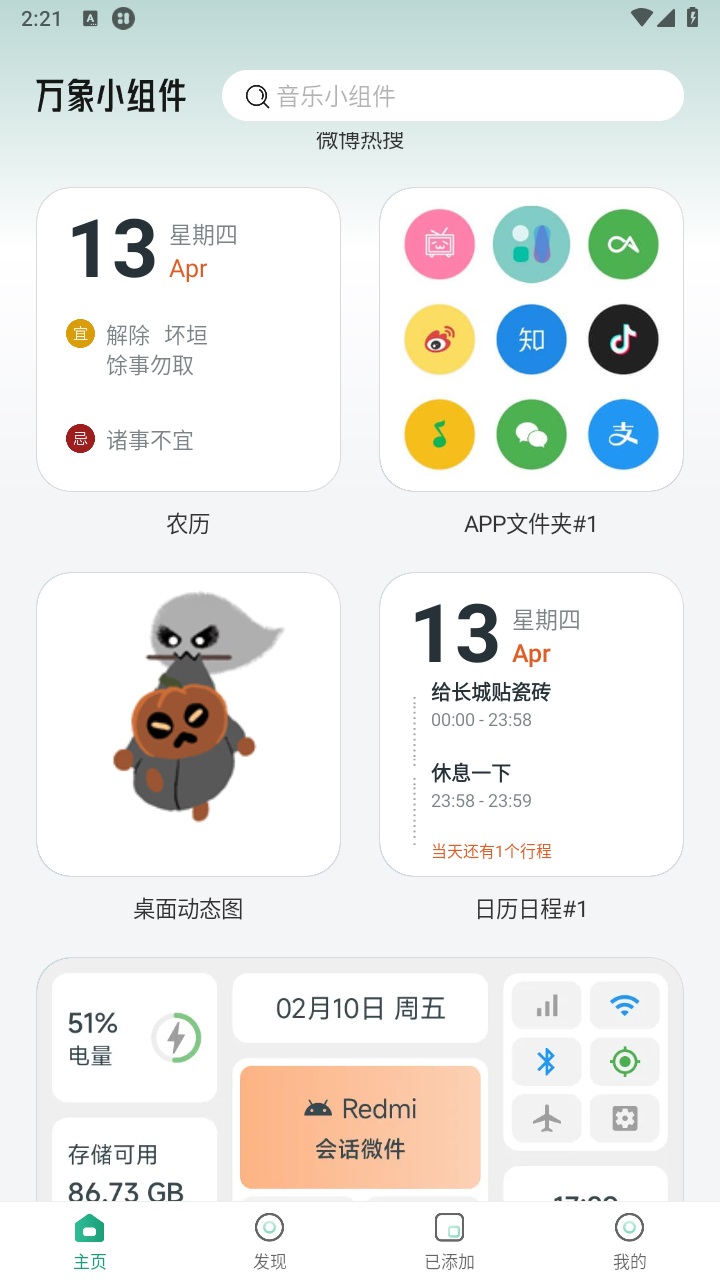Open settings gear in the control panel widget
720x1280 pixels.
(x=624, y=1119)
